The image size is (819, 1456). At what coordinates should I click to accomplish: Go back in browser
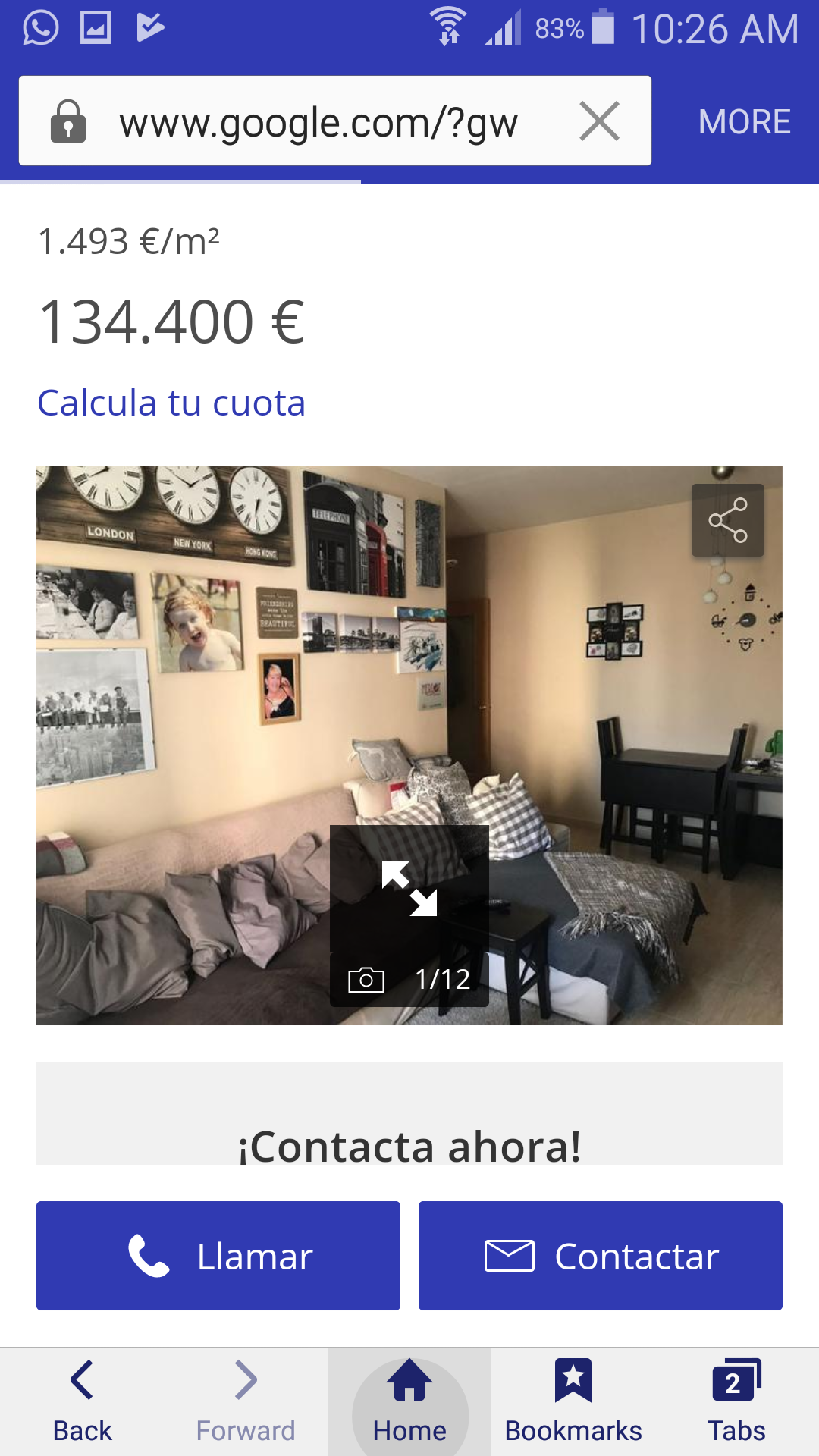[x=82, y=1401]
